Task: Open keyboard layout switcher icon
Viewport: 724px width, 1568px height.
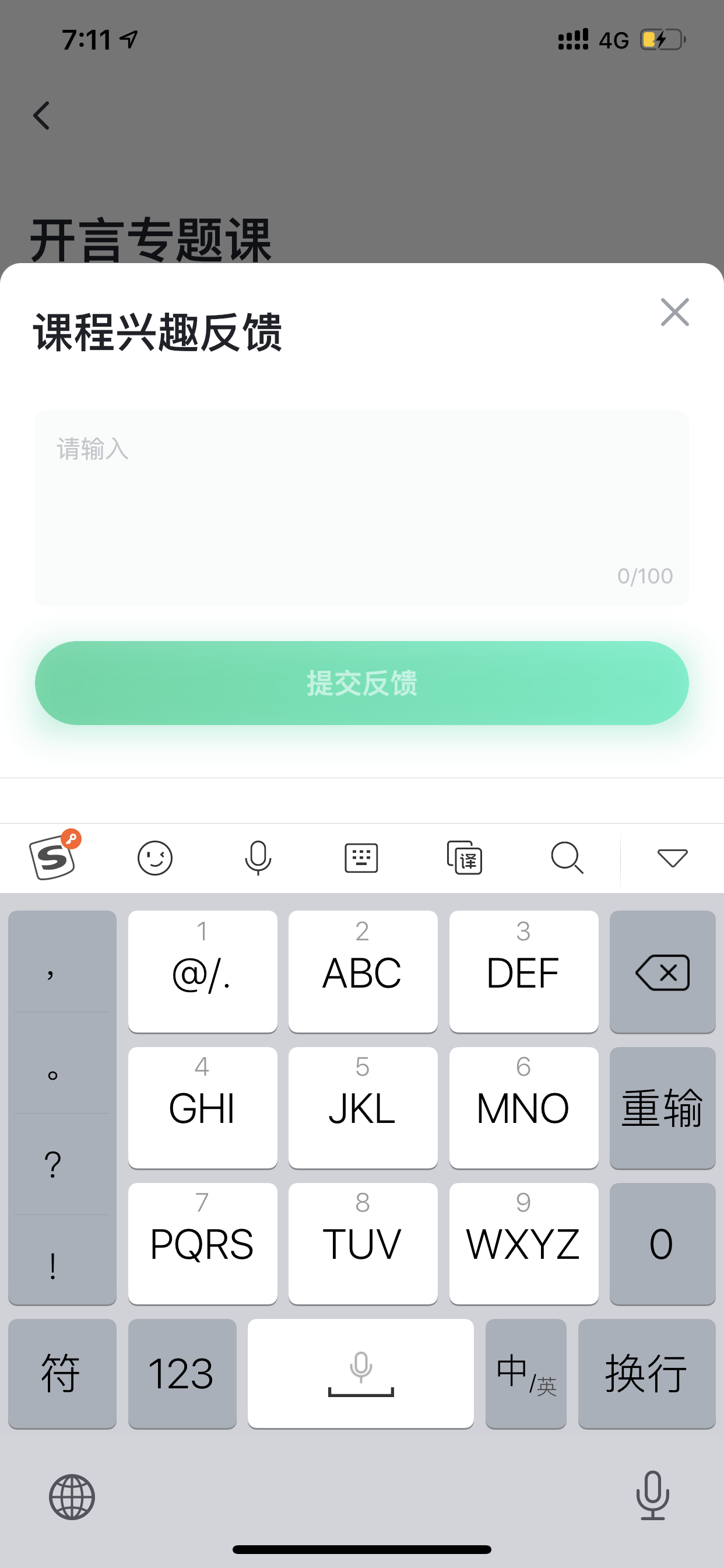Action: tap(361, 858)
